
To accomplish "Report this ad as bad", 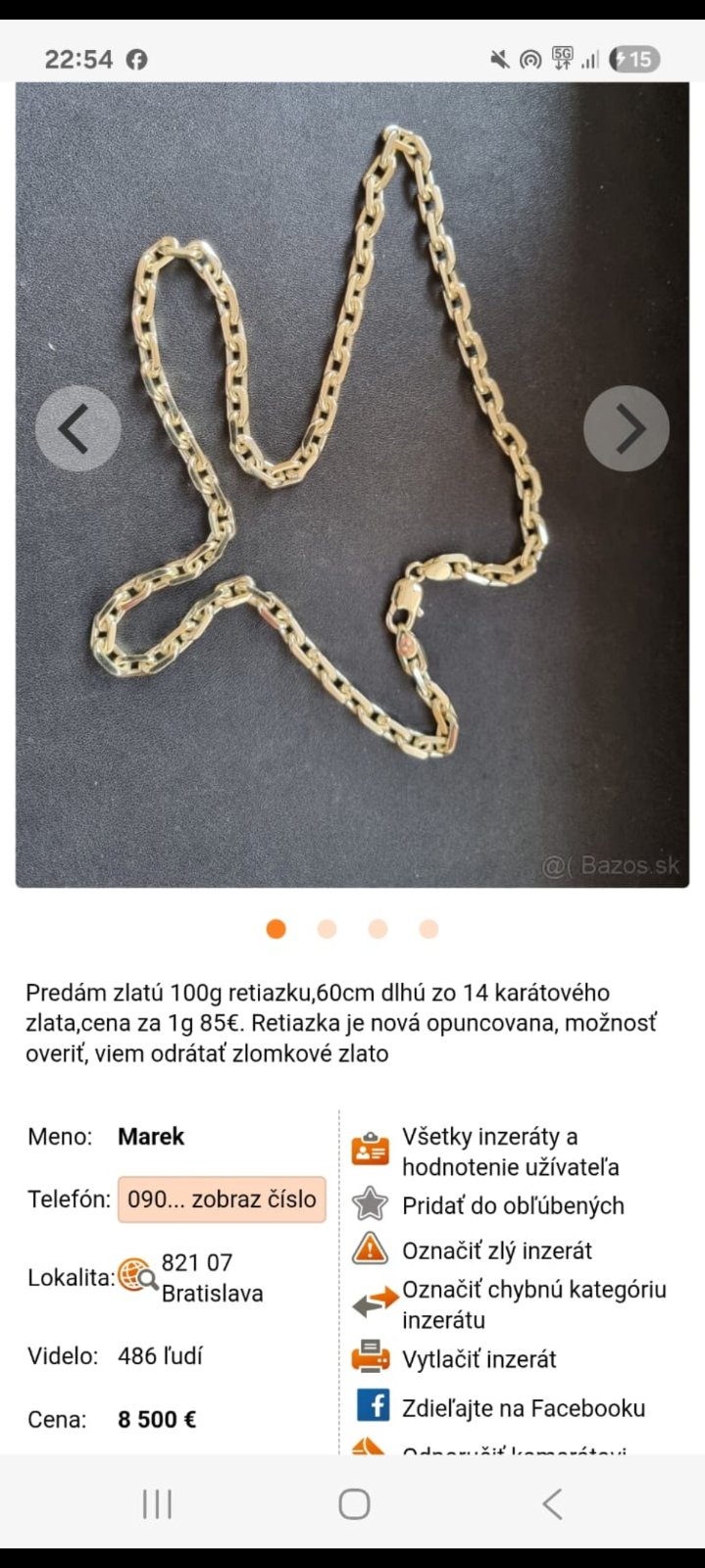I will (x=496, y=1250).
